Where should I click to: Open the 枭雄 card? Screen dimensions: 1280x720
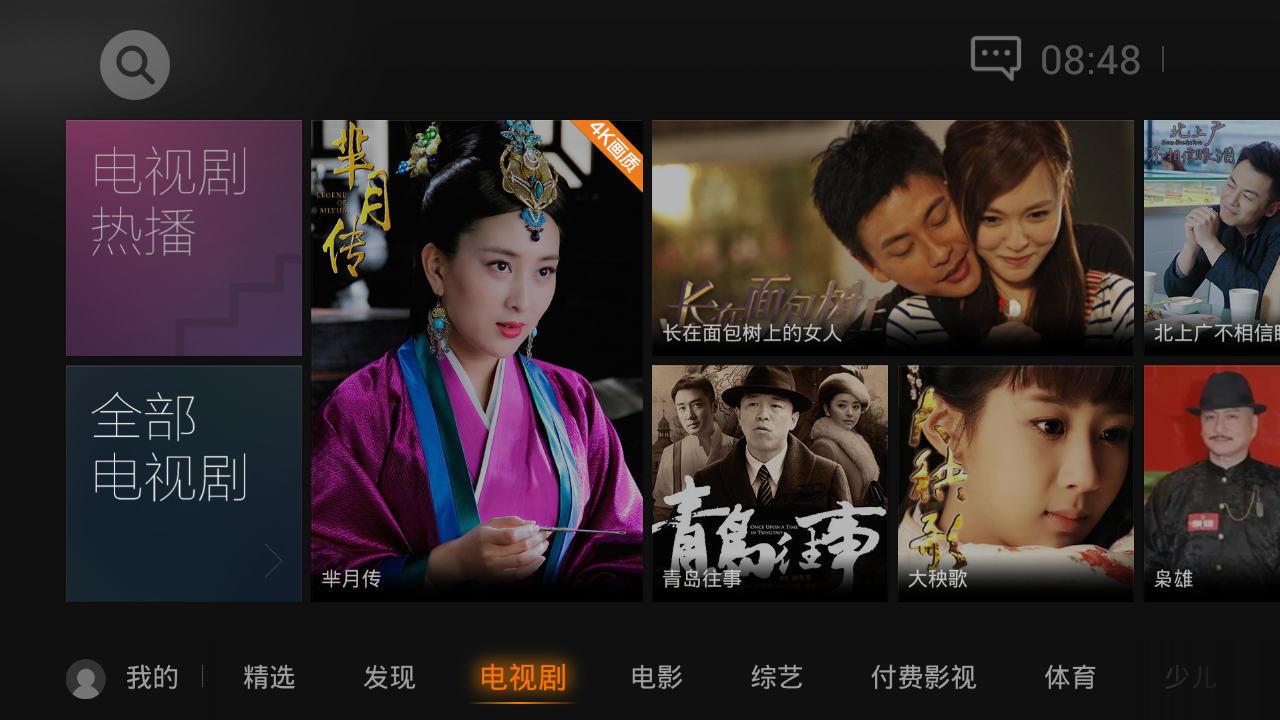point(1212,483)
